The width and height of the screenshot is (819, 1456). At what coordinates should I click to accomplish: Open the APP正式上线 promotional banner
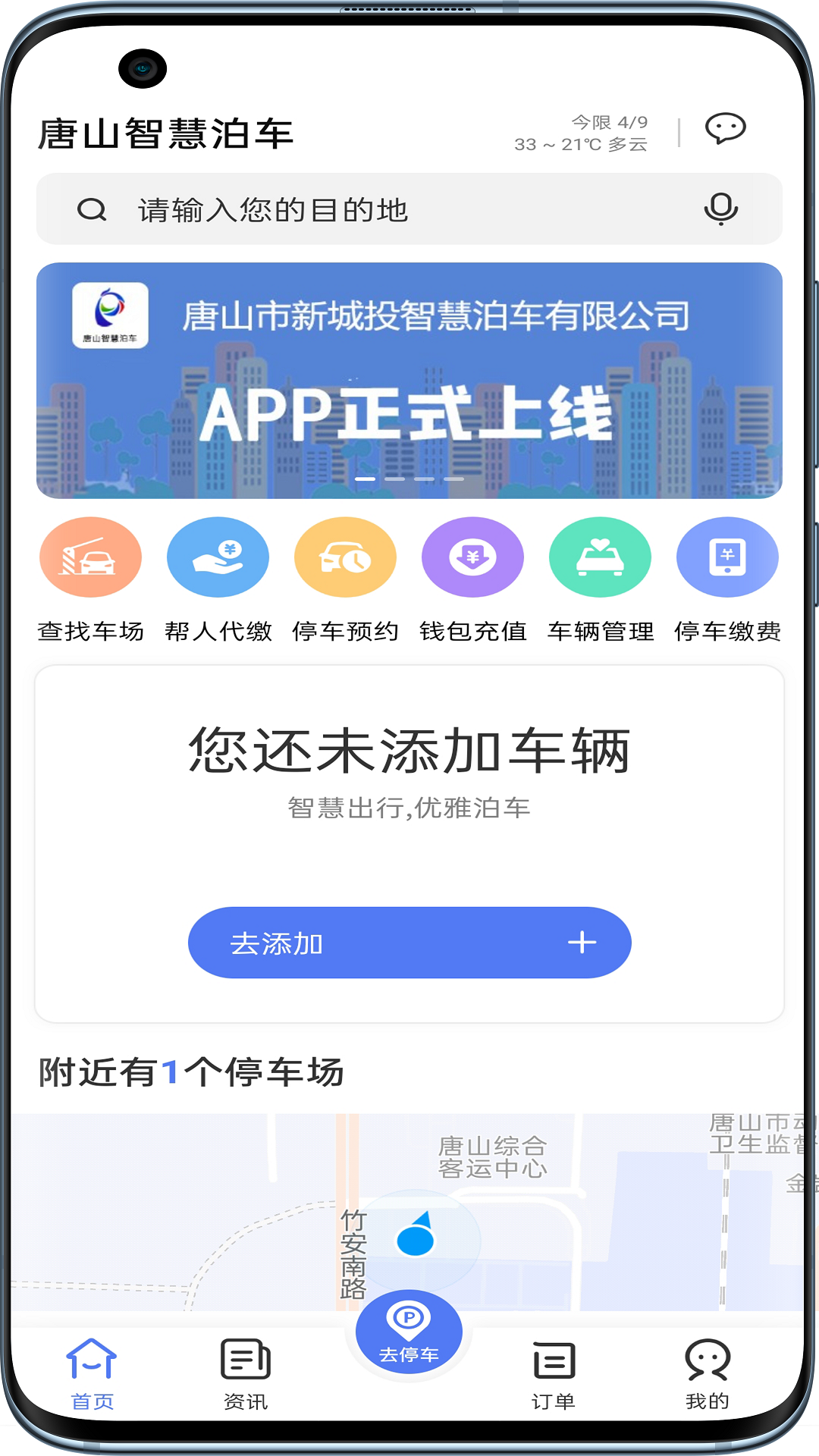409,378
